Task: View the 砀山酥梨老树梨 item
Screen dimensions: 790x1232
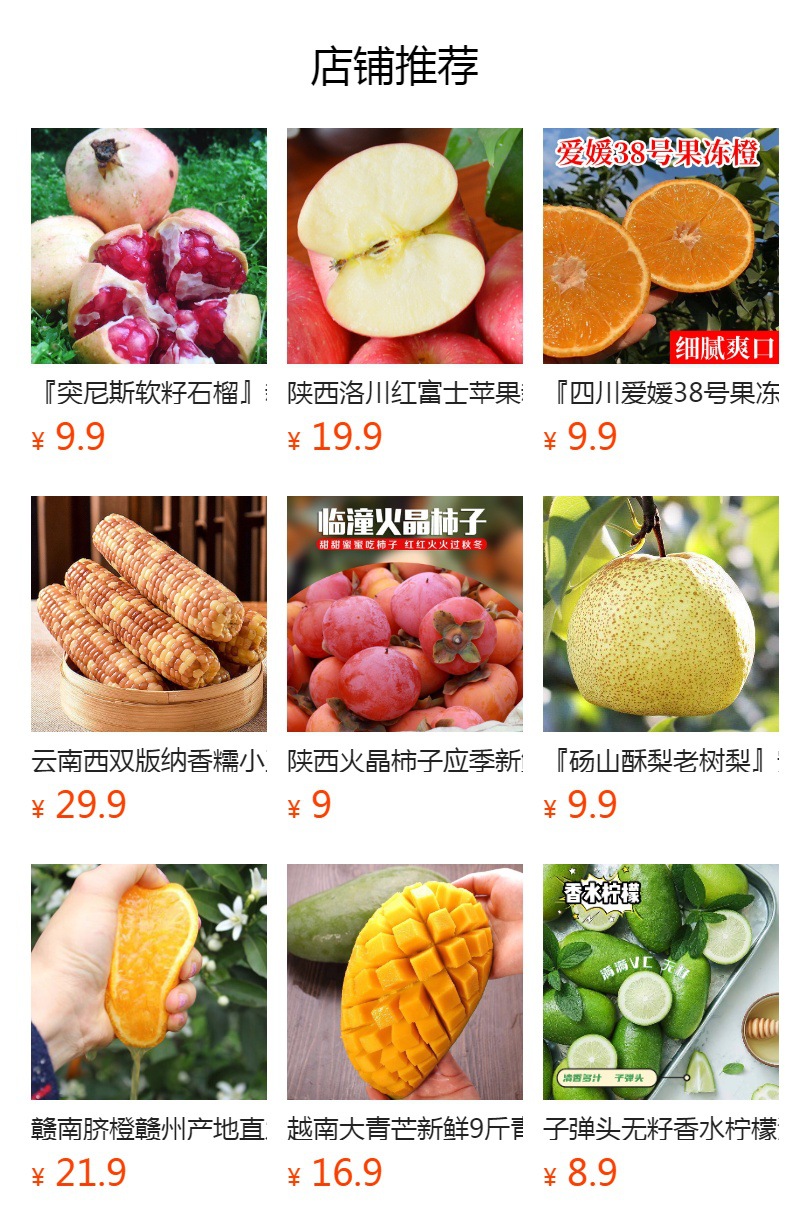Action: 661,614
